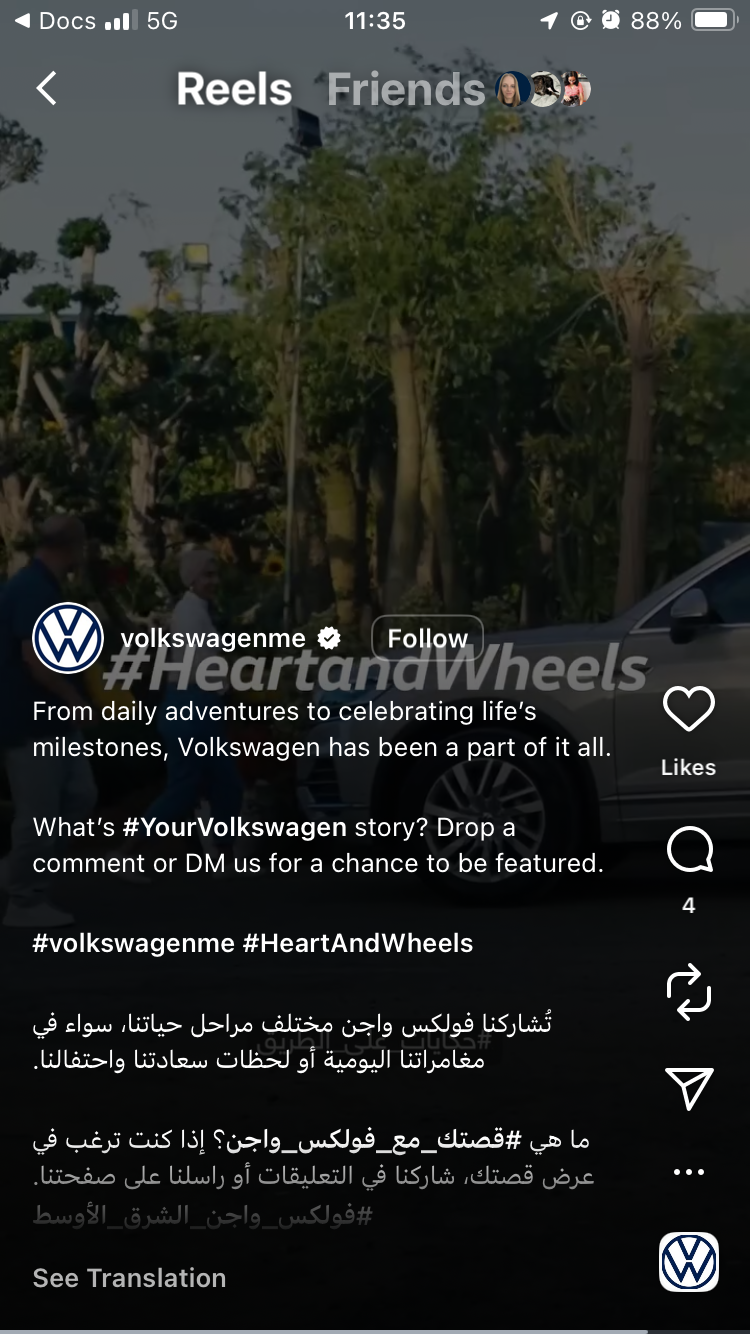Return to Docs app from status bar

[55, 20]
